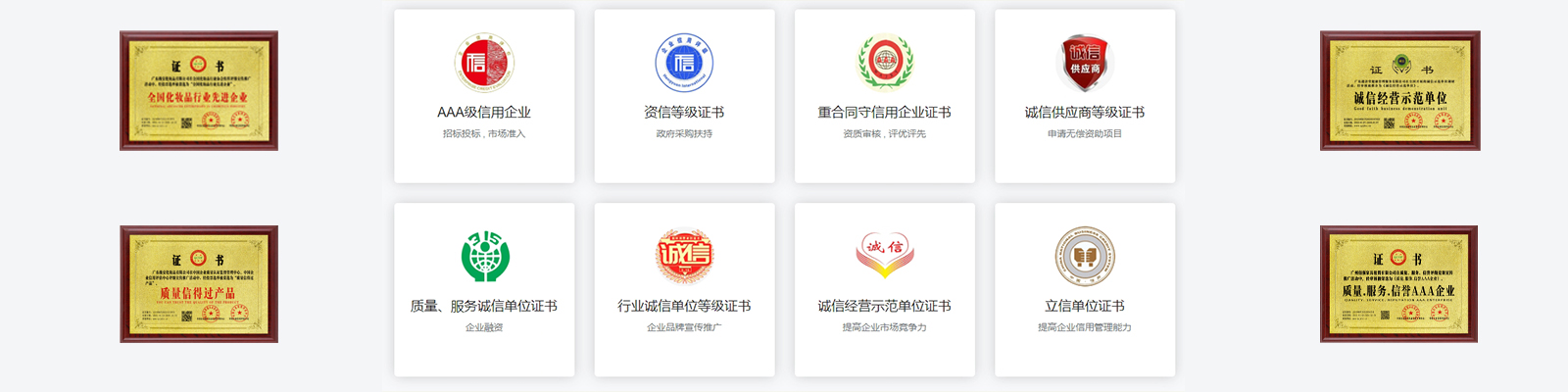Open the 质量、服务诚信单位证书 card

484,290
